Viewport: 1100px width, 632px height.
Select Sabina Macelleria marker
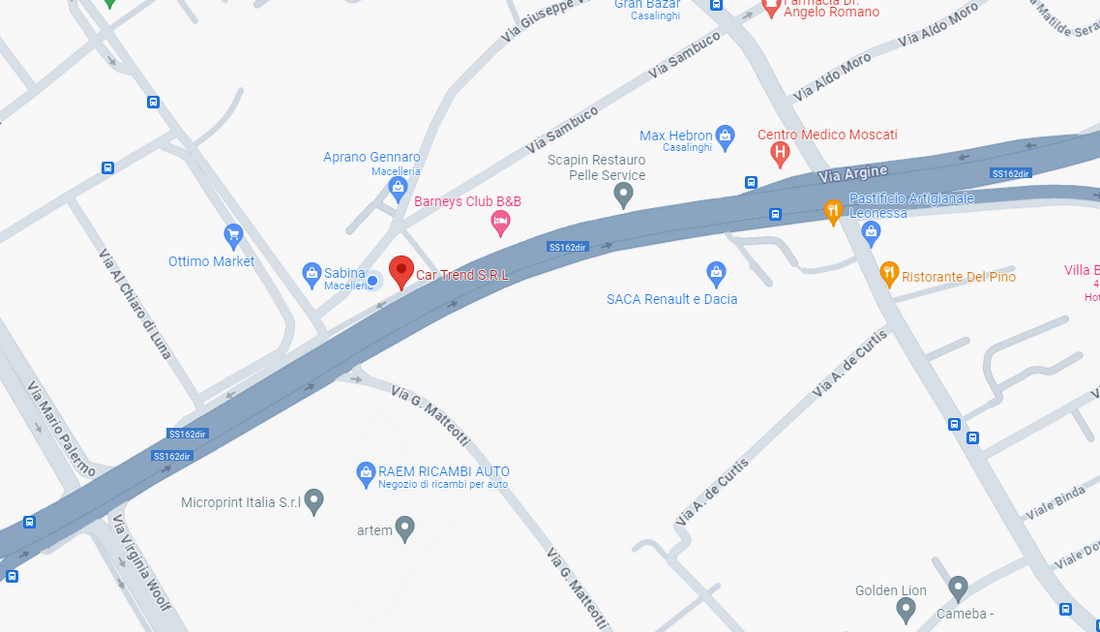(x=312, y=273)
